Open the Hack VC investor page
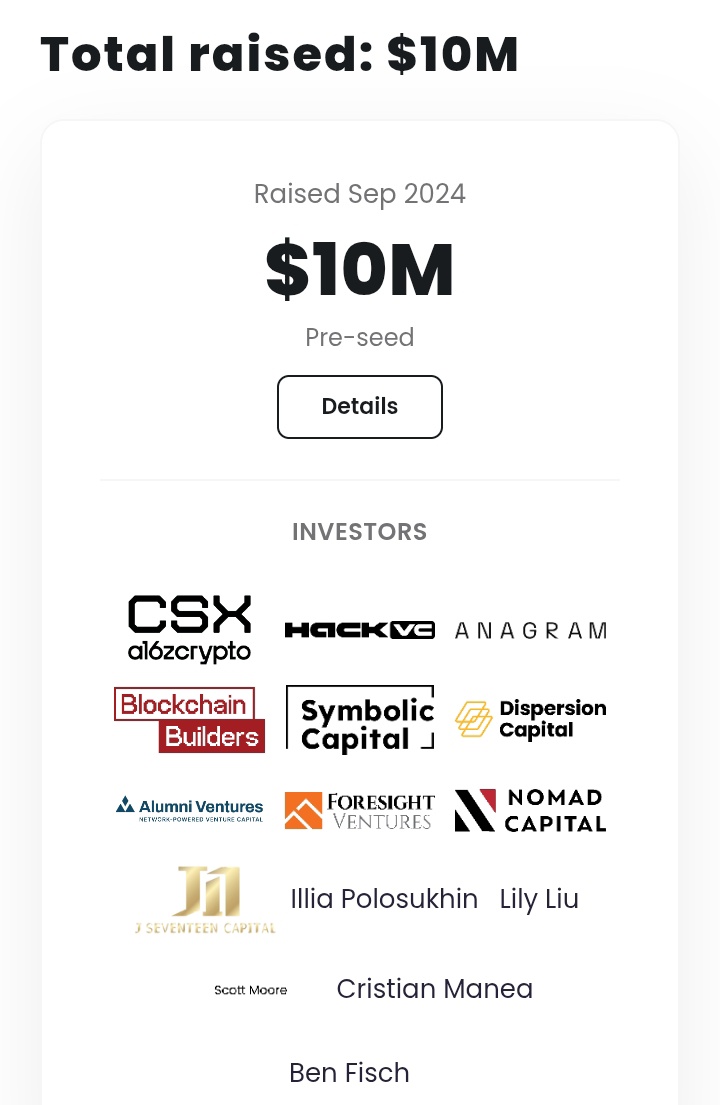The image size is (720, 1105). [x=360, y=630]
